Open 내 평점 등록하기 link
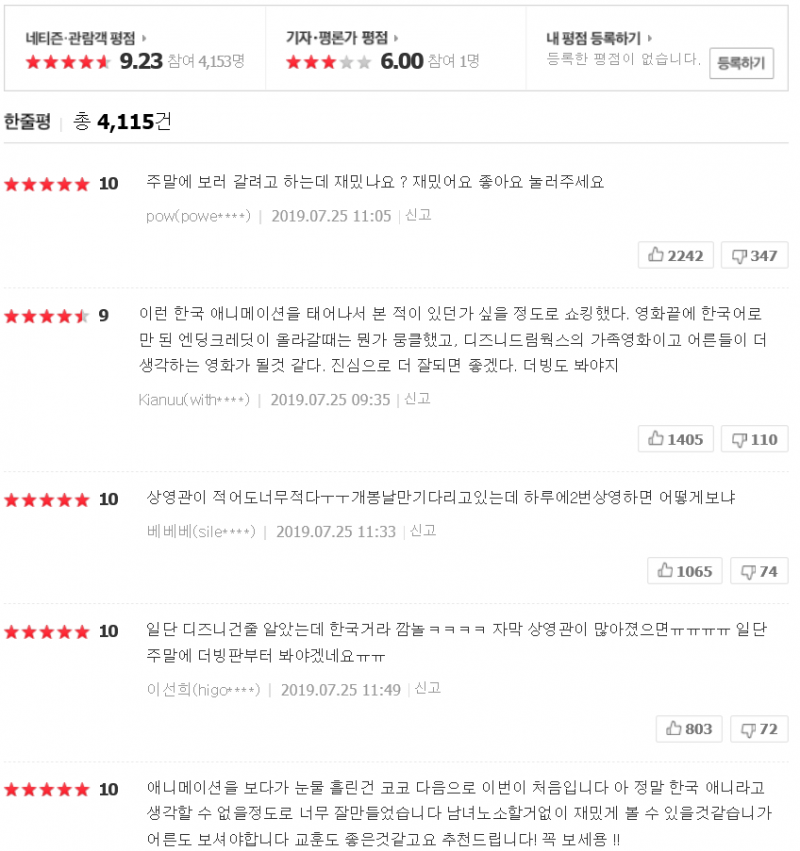 pyautogui.click(x=597, y=38)
